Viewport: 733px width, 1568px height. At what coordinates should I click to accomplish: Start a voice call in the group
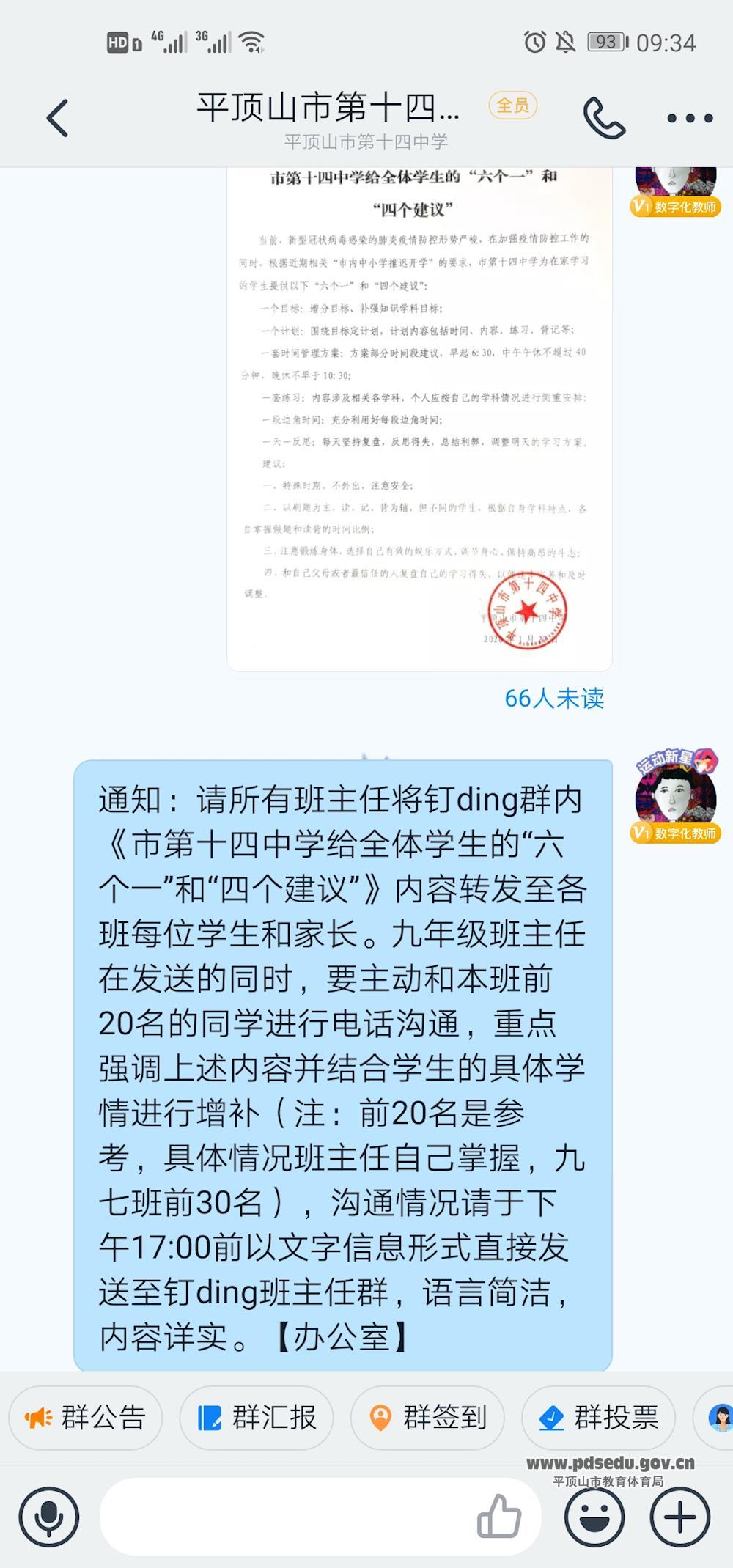coord(604,118)
